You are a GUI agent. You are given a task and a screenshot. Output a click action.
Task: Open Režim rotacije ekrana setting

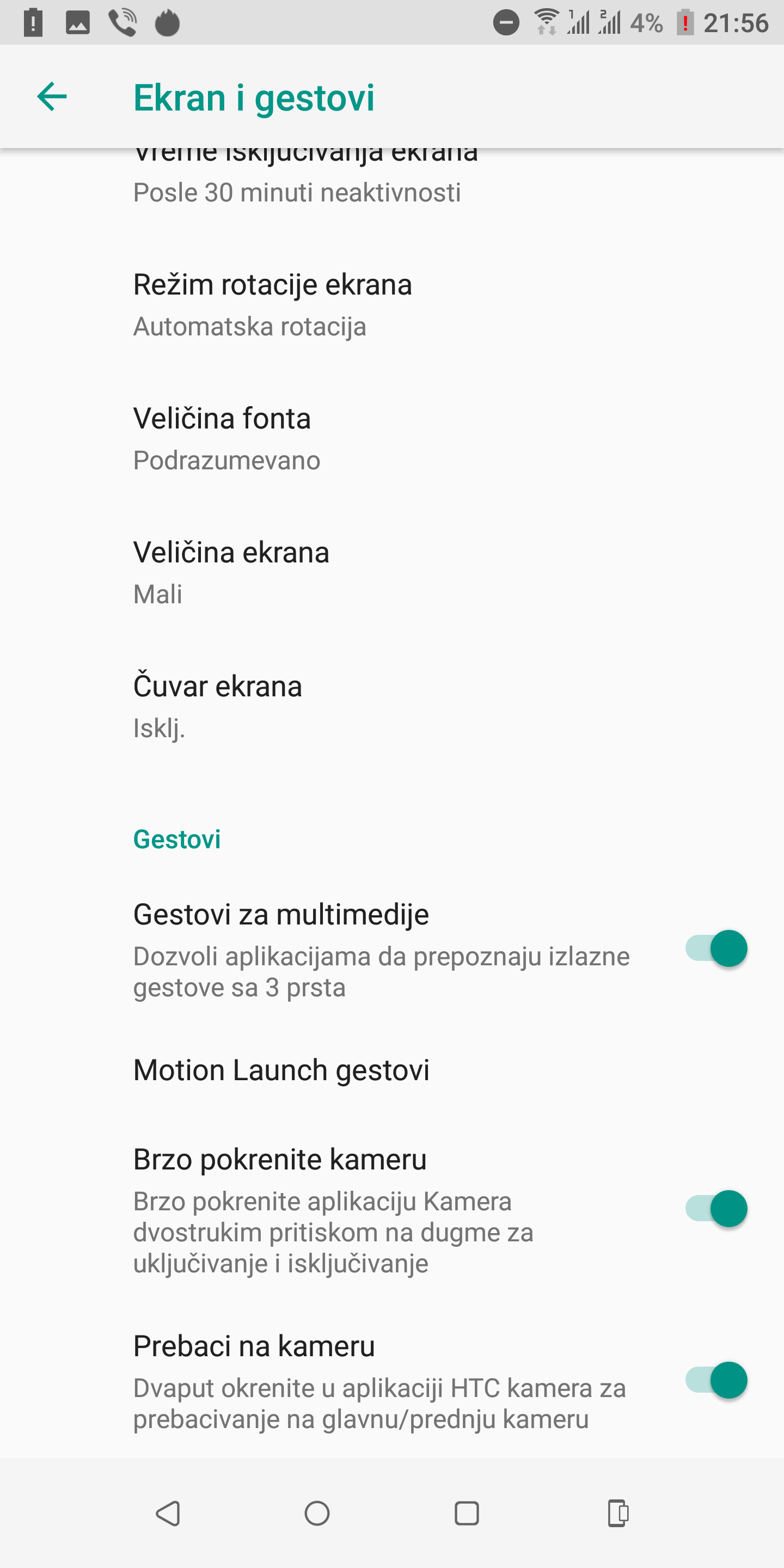click(392, 305)
